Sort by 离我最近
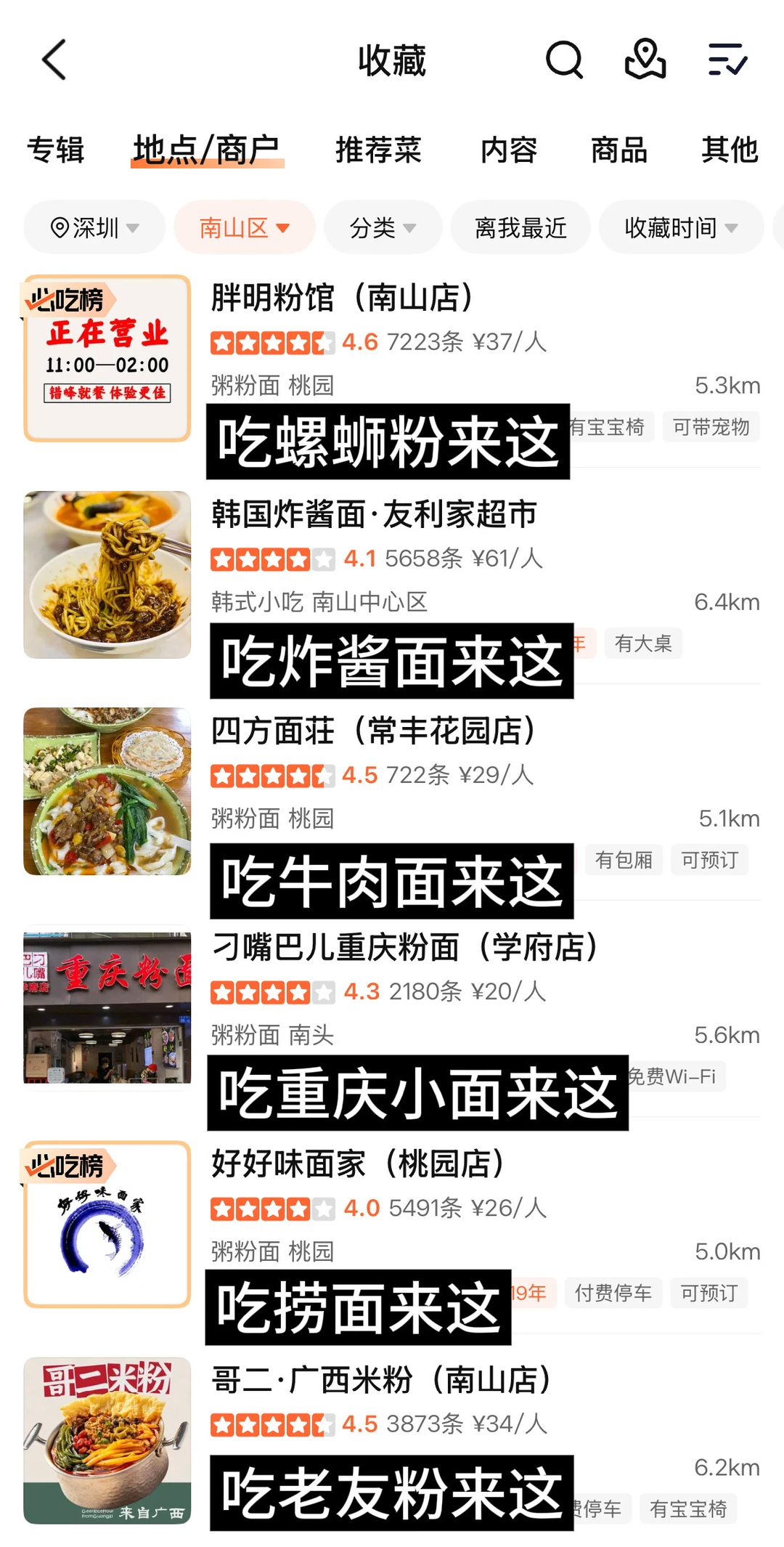 pos(520,228)
